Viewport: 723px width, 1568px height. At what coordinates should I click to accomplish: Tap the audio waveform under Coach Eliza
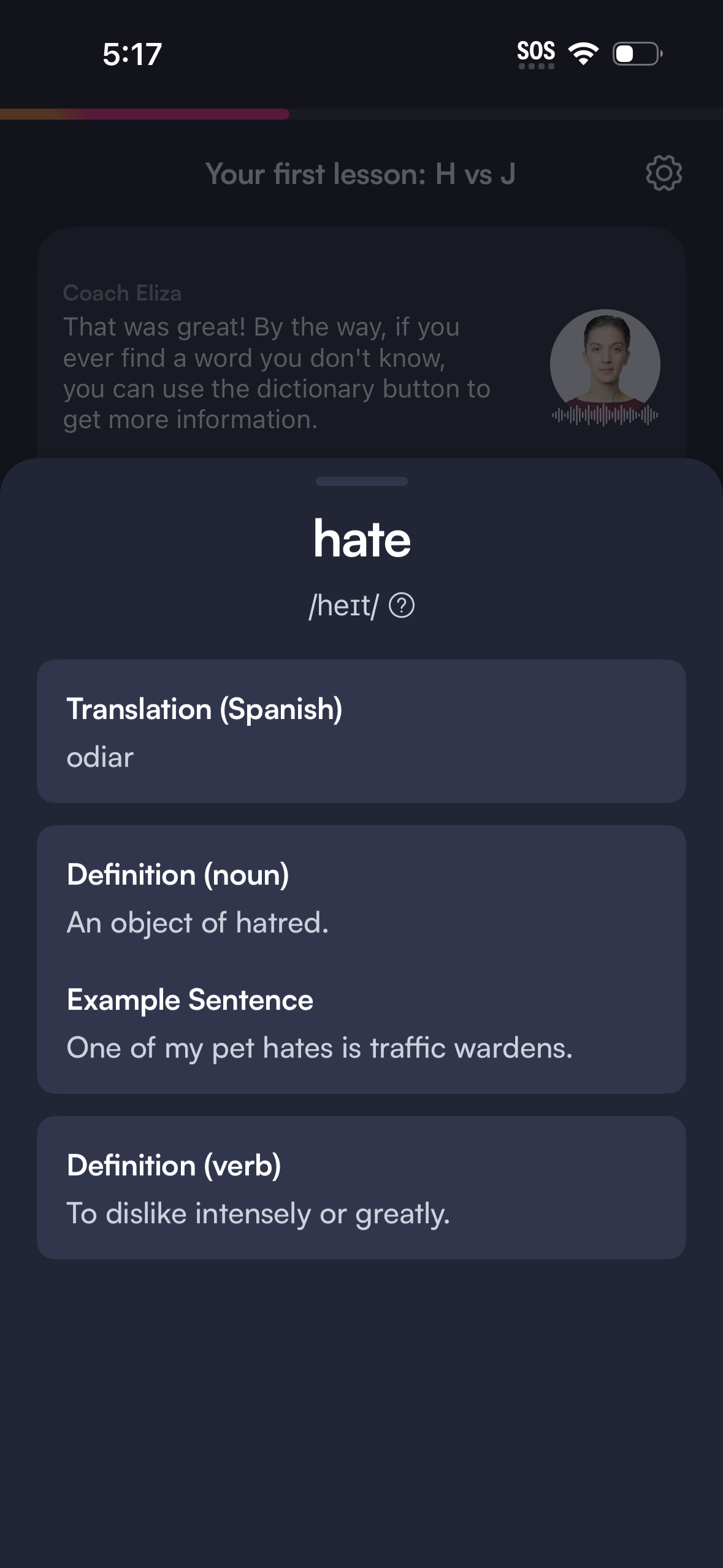pyautogui.click(x=604, y=416)
